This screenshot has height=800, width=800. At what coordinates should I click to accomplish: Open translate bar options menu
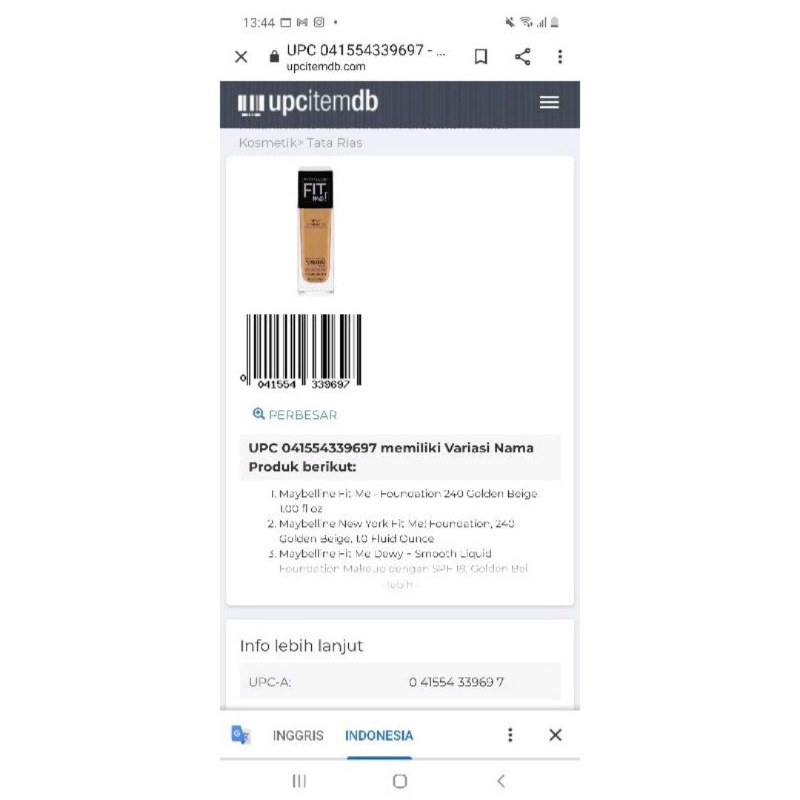coord(510,735)
